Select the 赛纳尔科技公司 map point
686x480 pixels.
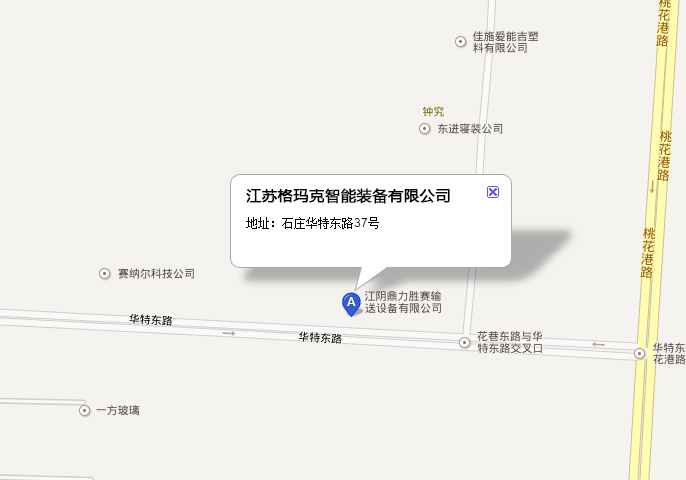tap(105, 273)
